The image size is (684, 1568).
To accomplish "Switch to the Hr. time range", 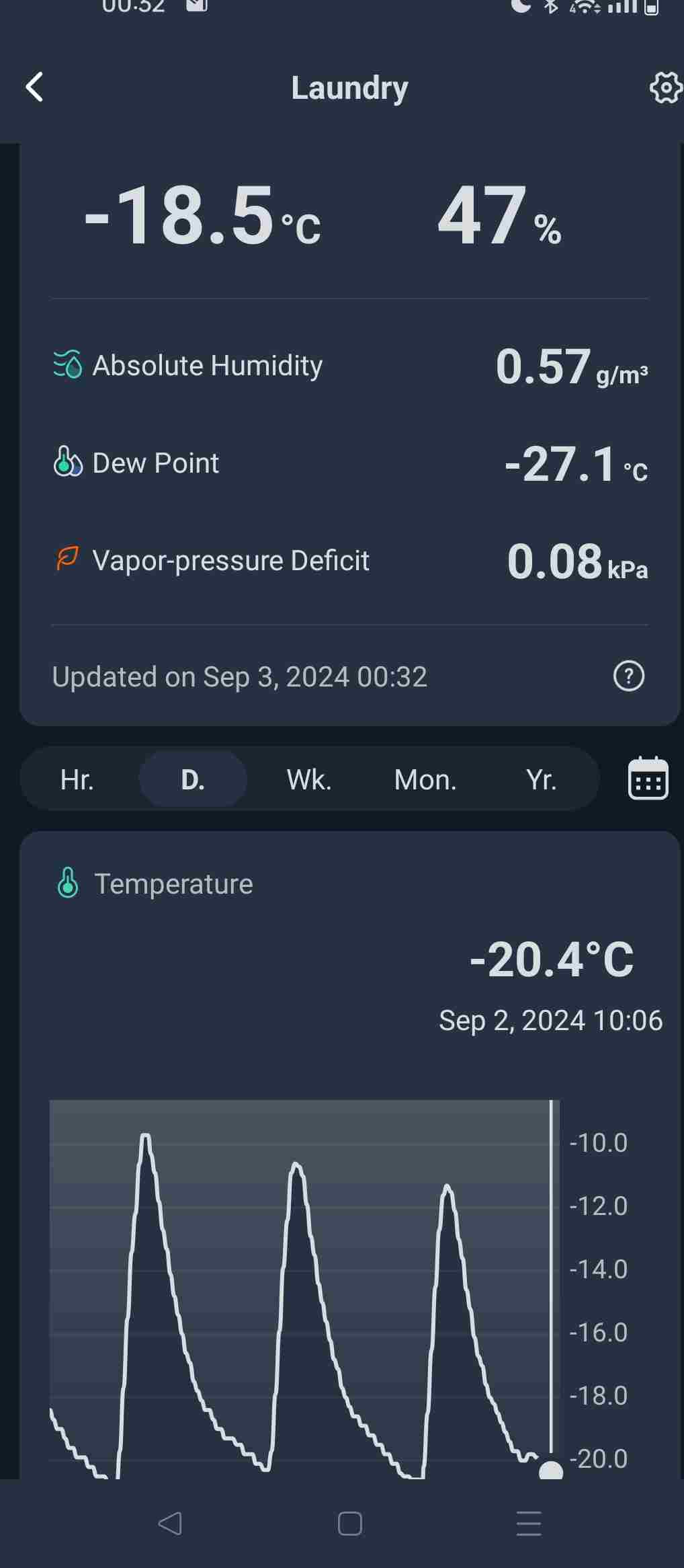I will (x=77, y=779).
